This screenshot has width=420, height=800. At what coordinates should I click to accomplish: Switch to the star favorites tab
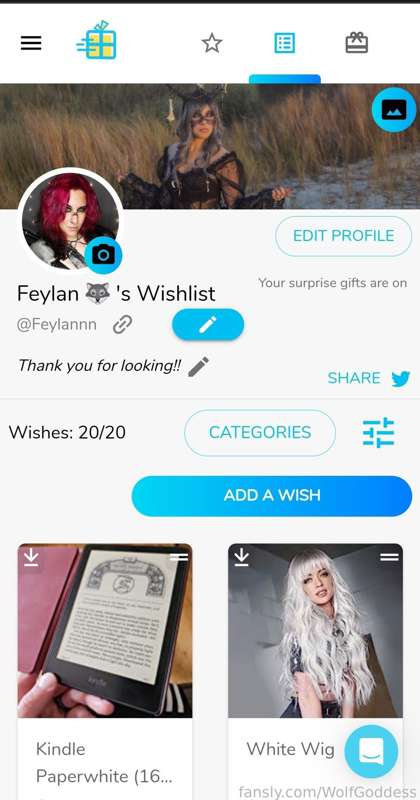212,43
